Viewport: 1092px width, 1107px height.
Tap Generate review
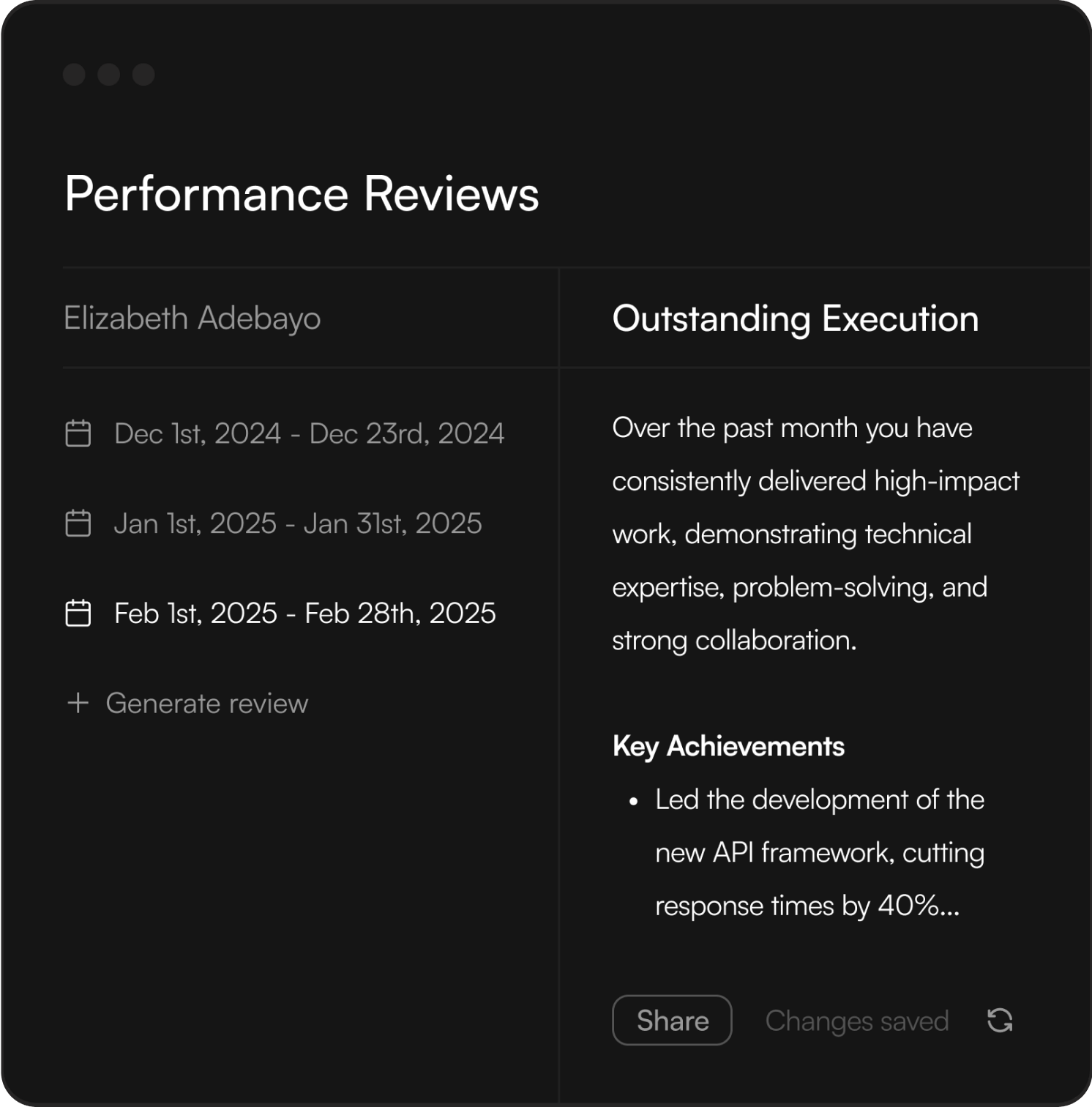(x=188, y=704)
